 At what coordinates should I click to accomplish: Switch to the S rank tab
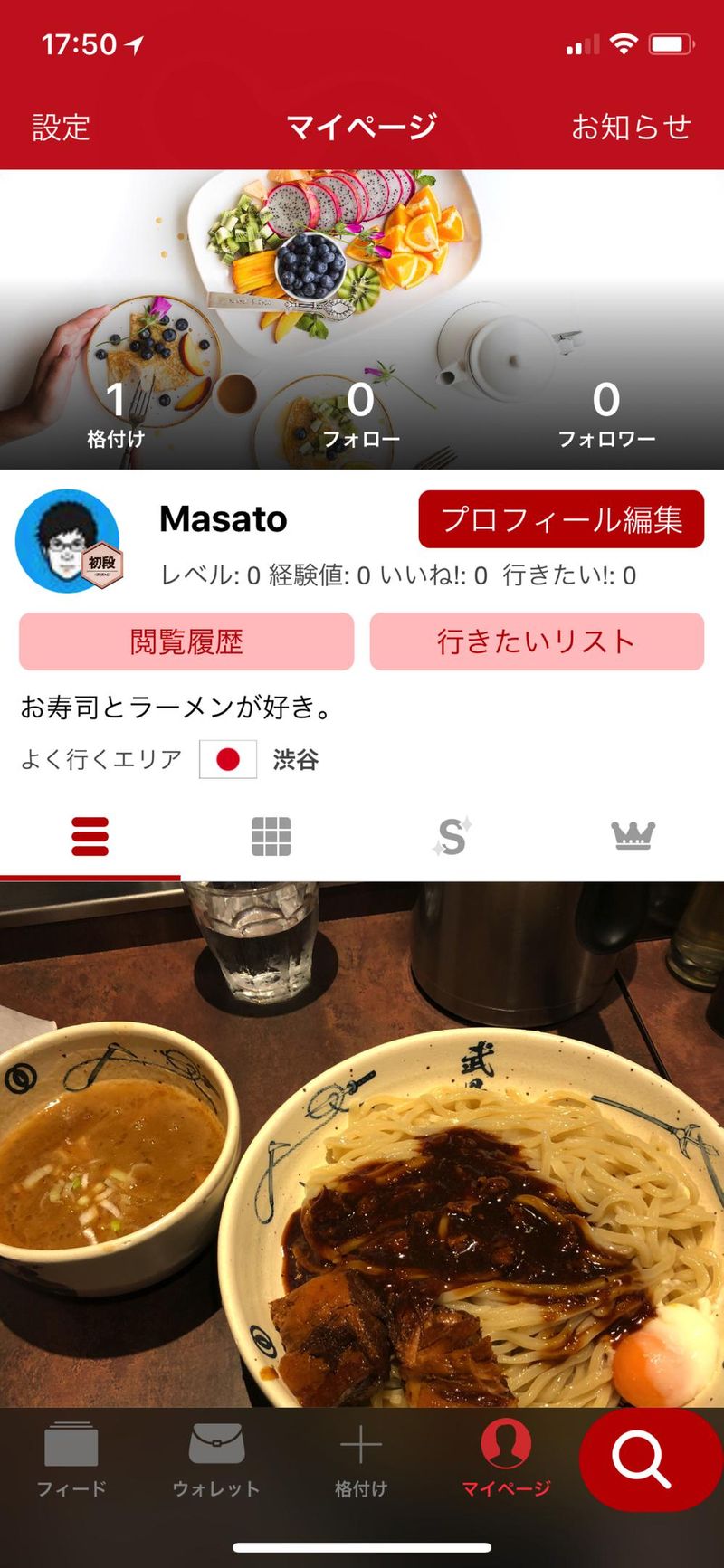452,836
